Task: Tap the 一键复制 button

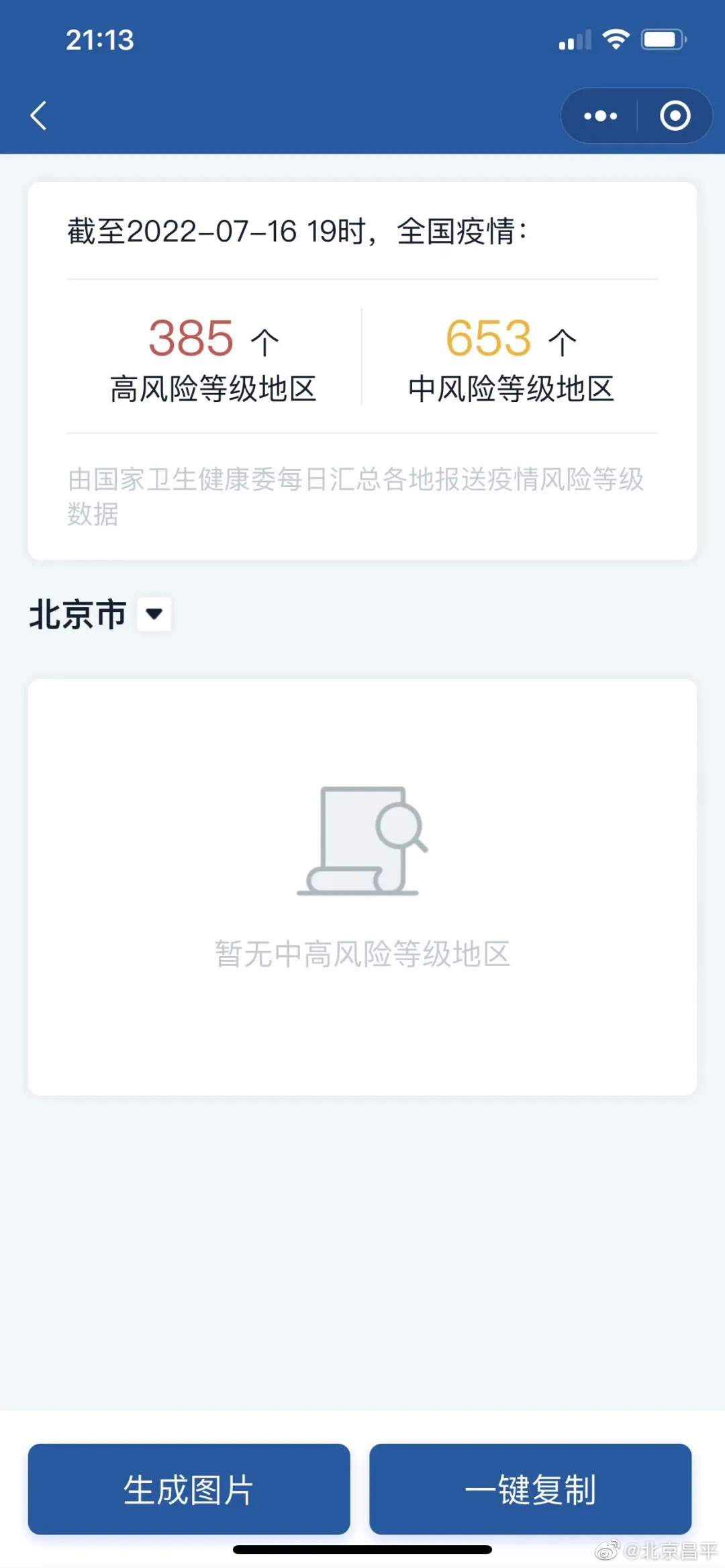Action: pyautogui.click(x=530, y=1489)
